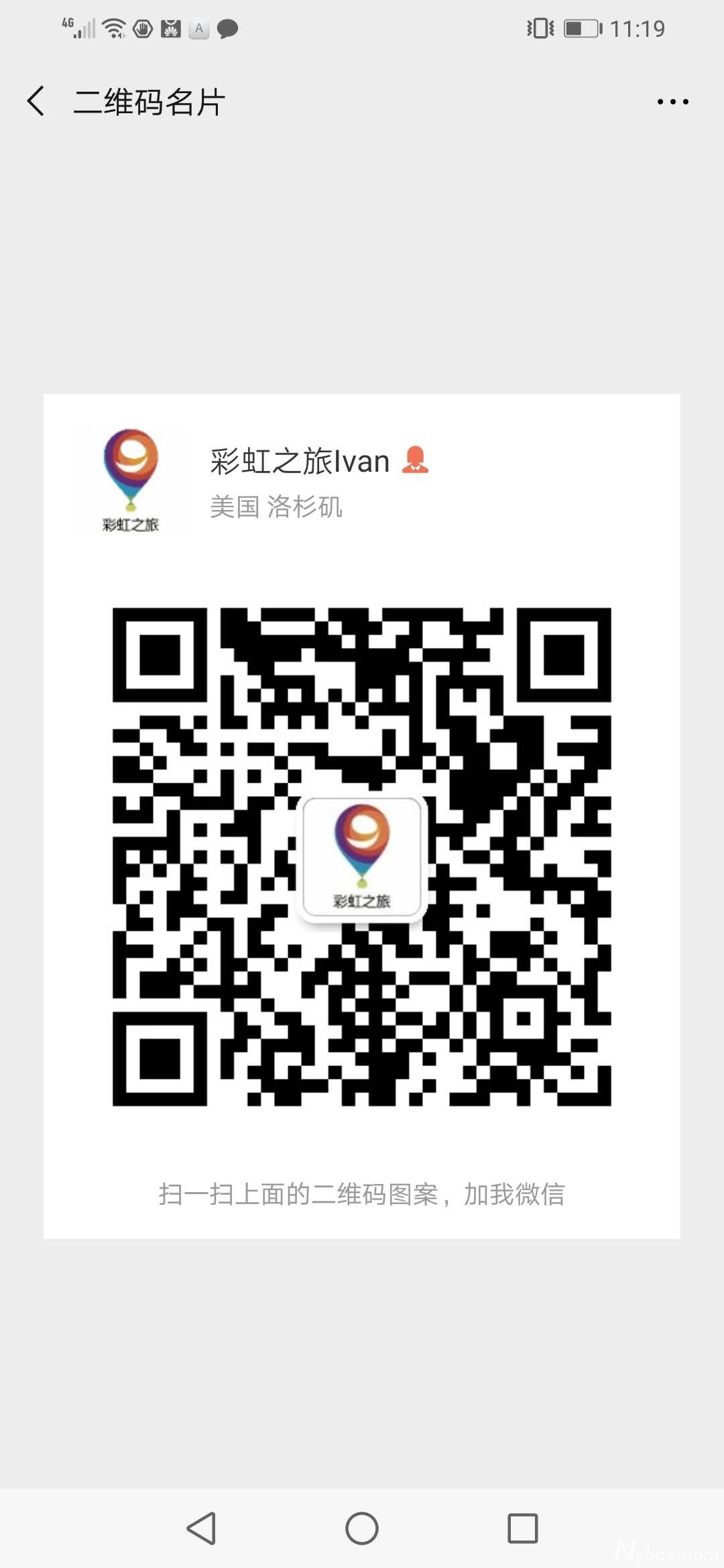The width and height of the screenshot is (724, 1568).
Task: Open the three-dot more options menu
Action: coord(672,102)
